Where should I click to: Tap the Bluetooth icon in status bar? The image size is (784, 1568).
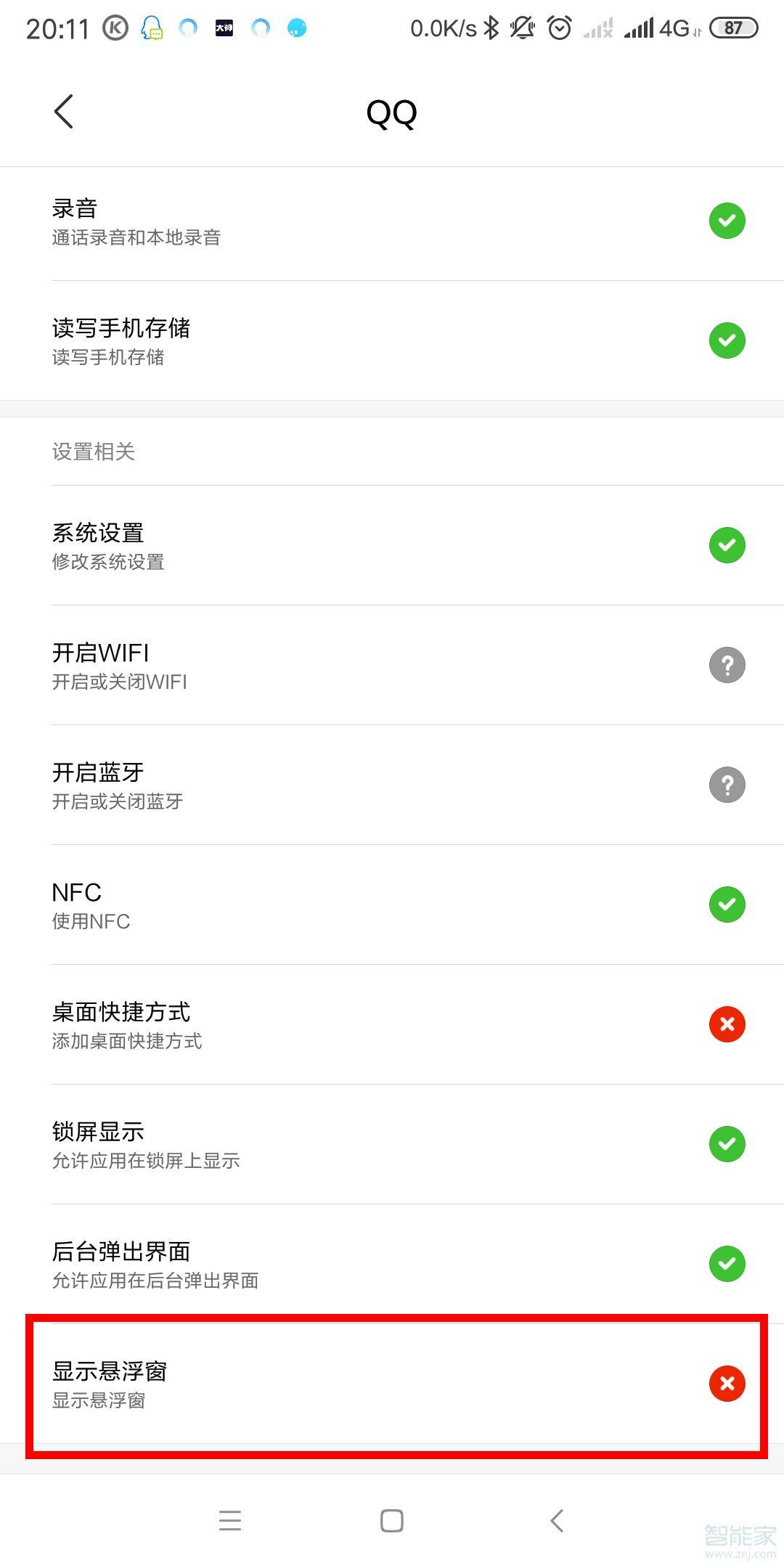pos(491,28)
